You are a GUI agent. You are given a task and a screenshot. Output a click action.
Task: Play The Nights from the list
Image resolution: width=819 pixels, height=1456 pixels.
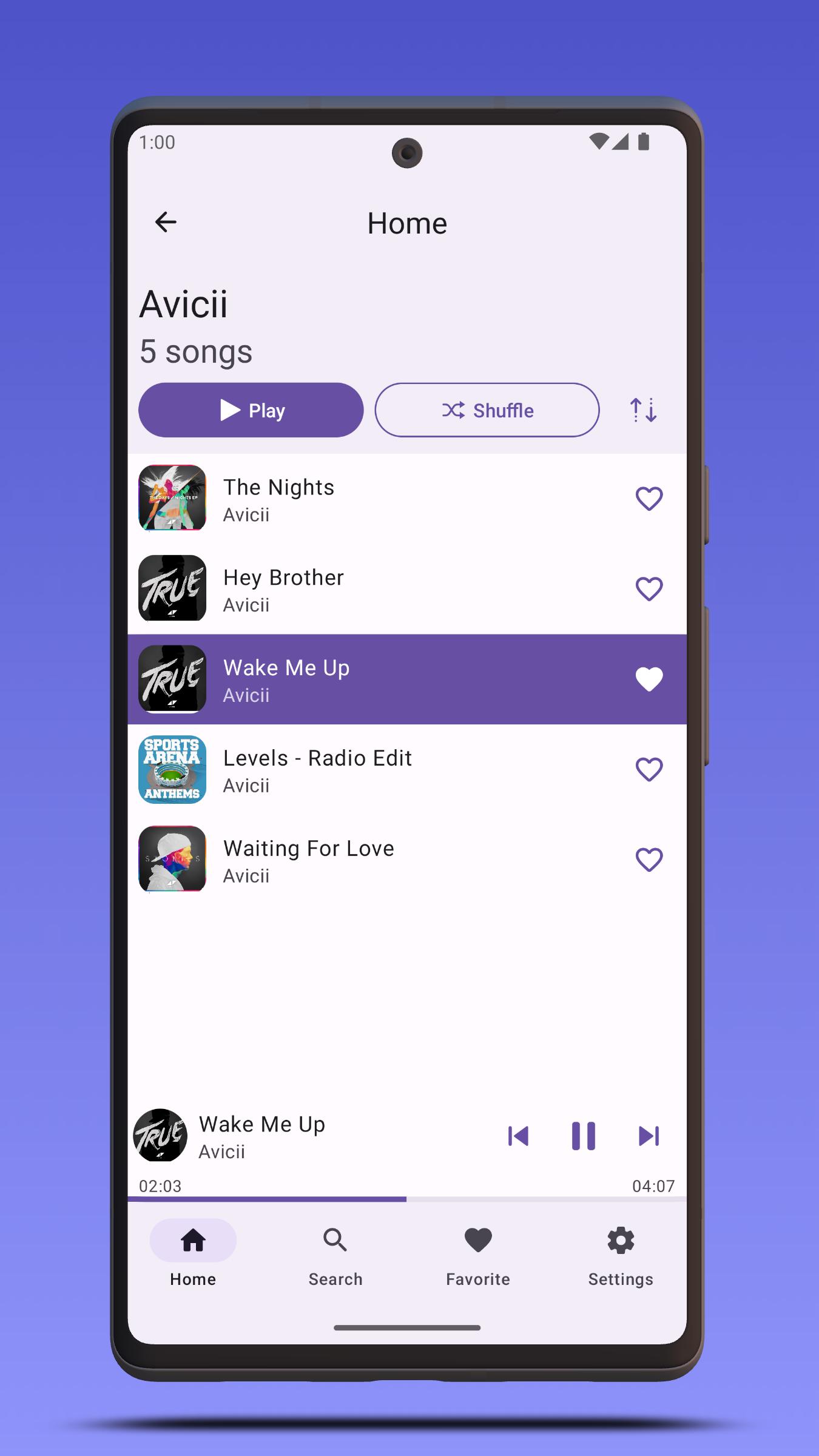tap(407, 498)
